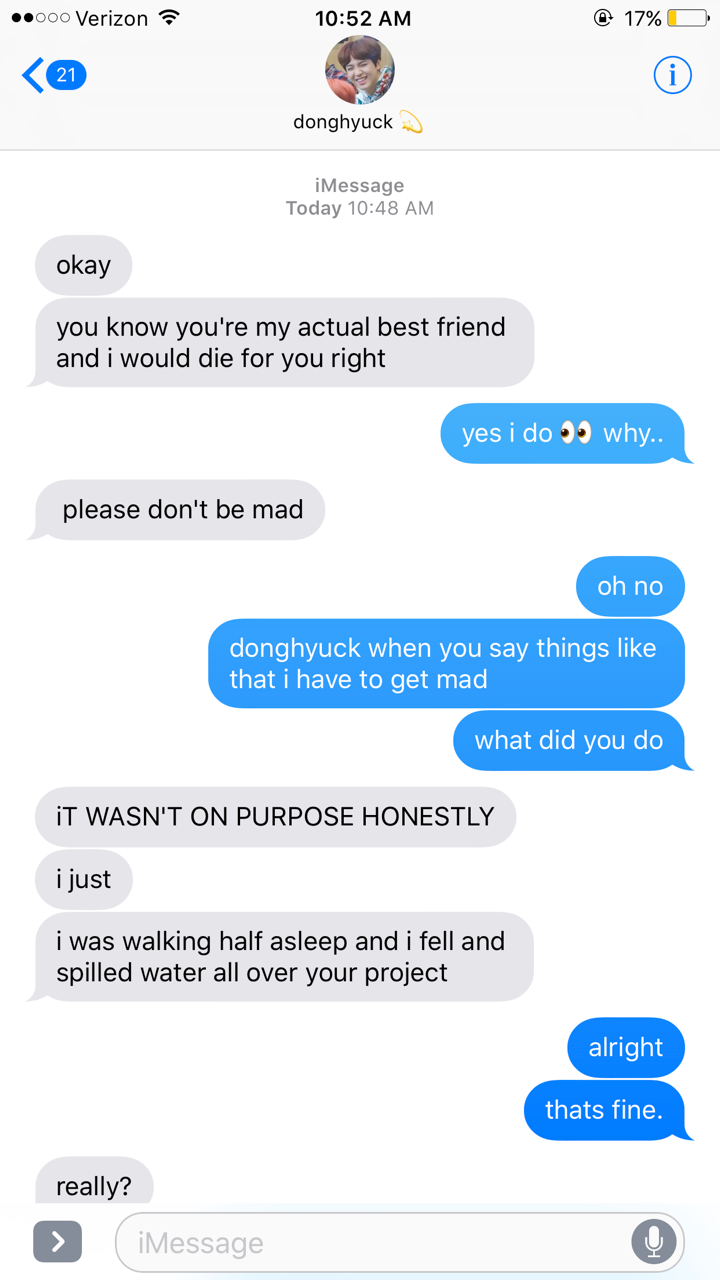Open donghyuck's contact photo

tap(359, 71)
